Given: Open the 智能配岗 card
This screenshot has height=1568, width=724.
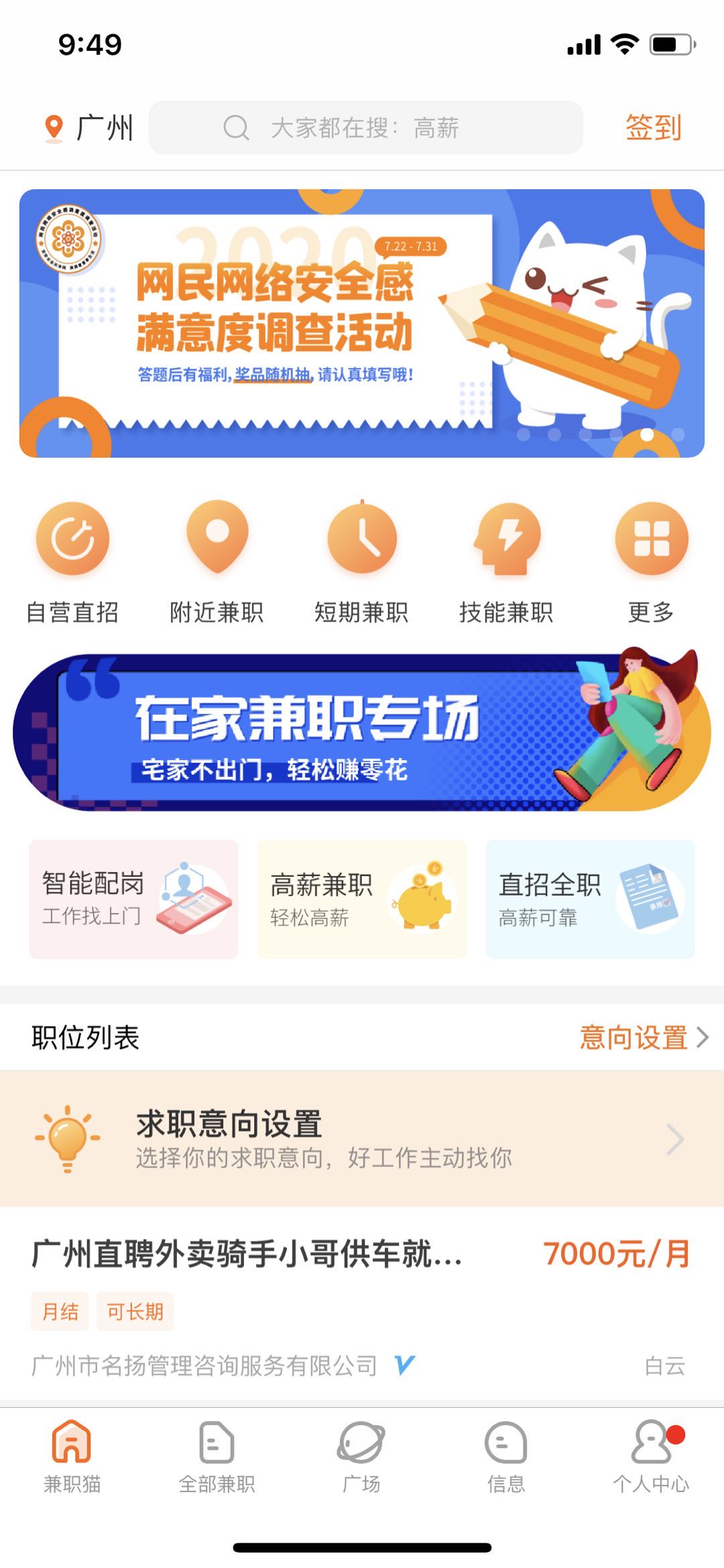Looking at the screenshot, I should [x=133, y=899].
